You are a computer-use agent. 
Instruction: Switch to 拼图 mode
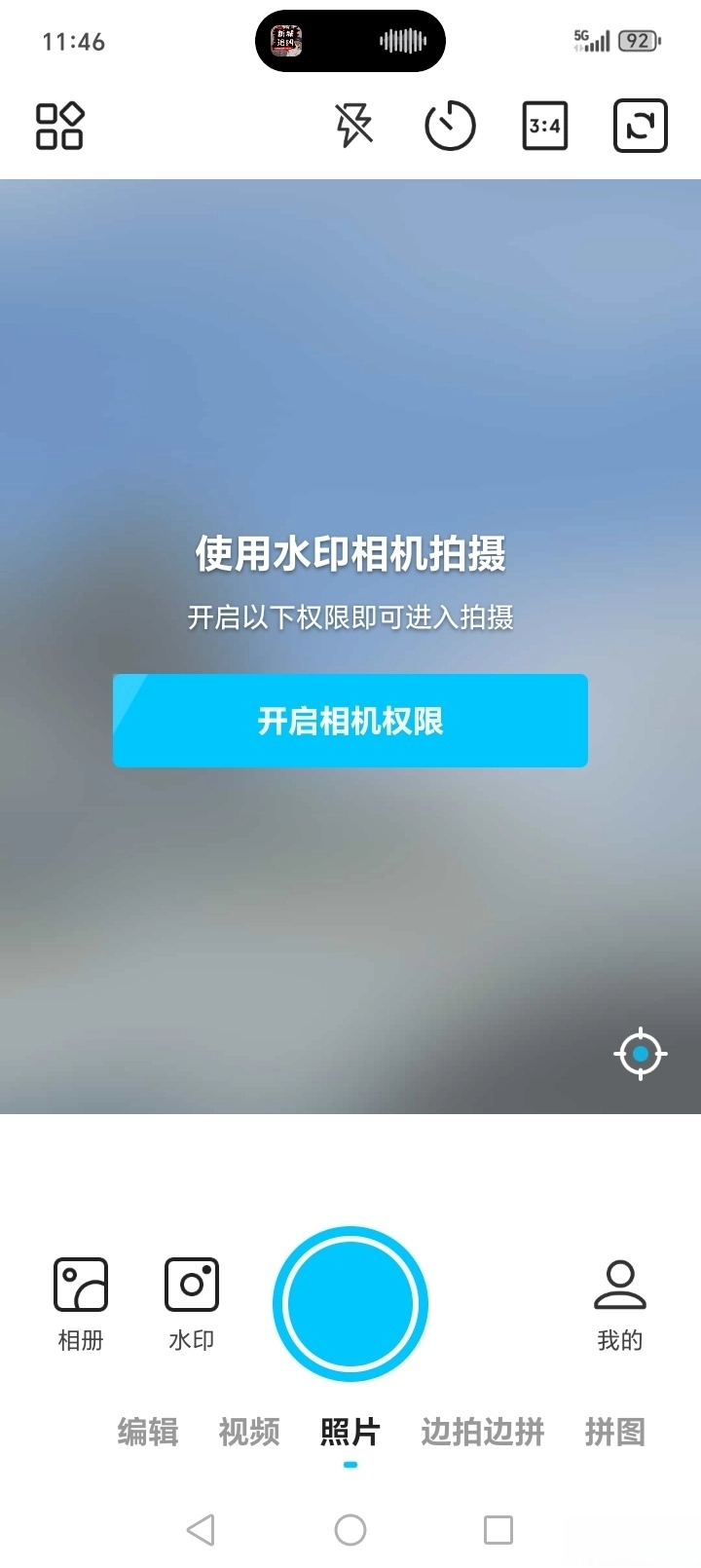[x=614, y=1432]
